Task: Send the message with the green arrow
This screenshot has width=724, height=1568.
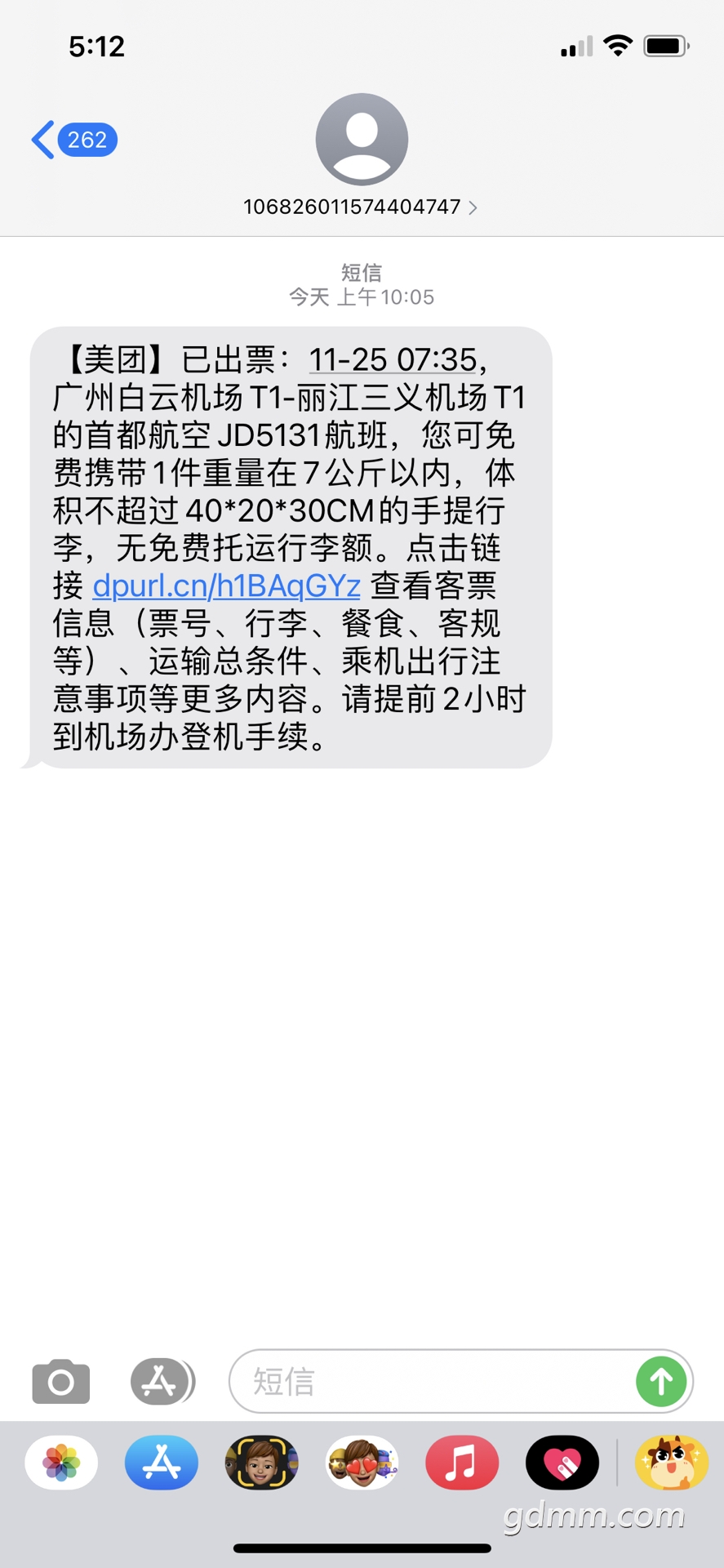Action: coord(660,1382)
